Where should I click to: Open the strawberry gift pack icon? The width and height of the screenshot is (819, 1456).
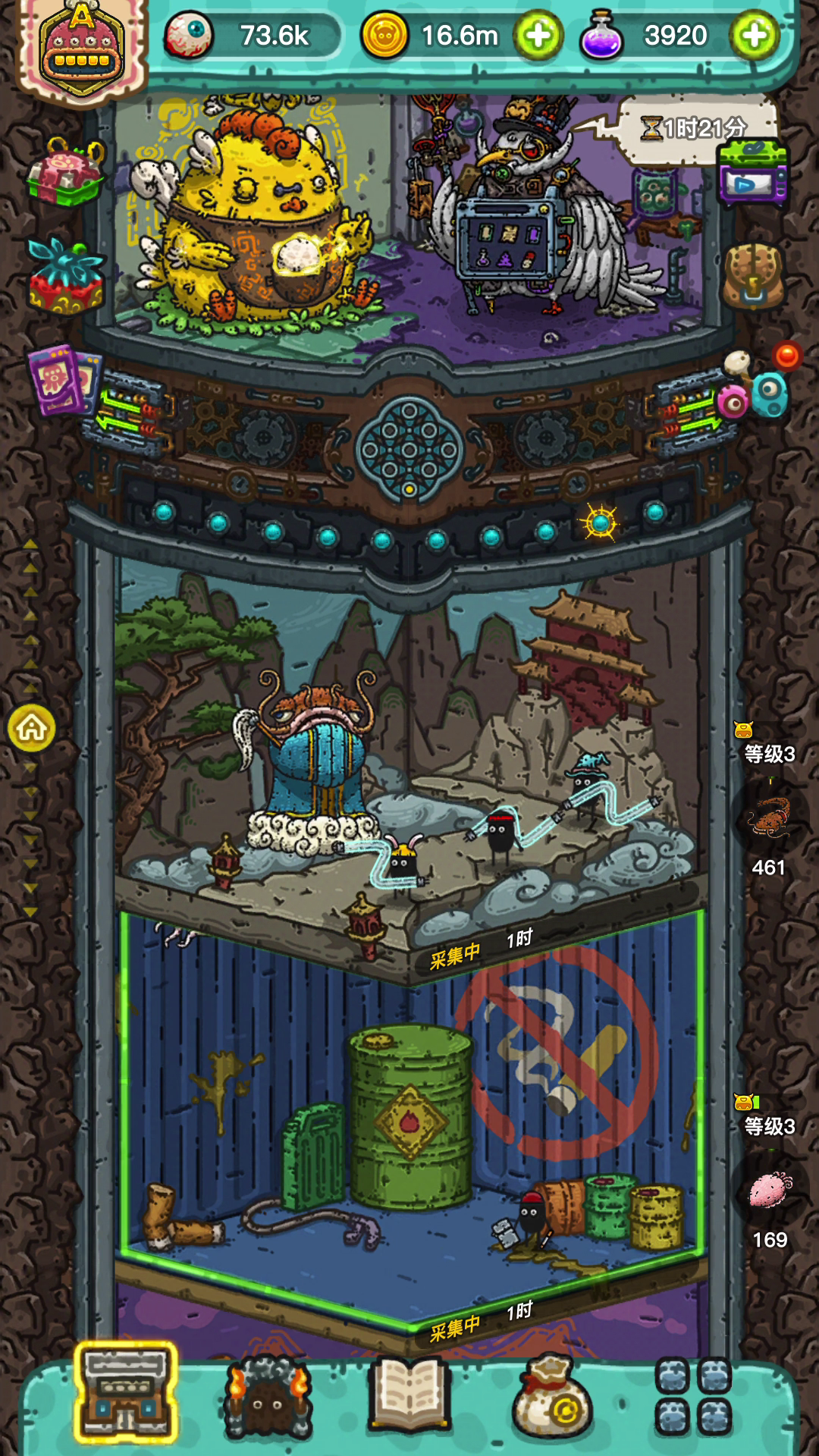tap(65, 276)
